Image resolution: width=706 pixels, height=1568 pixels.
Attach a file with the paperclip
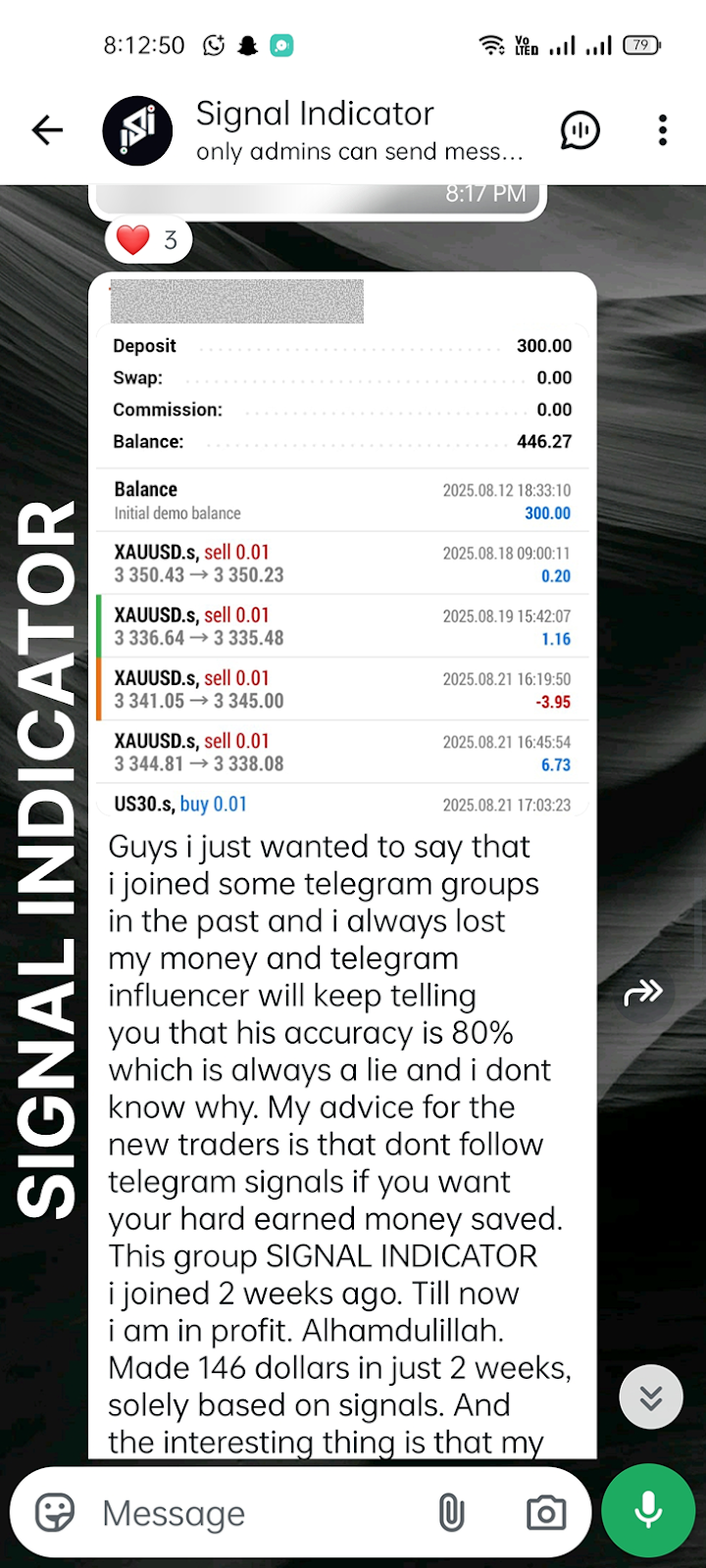[x=451, y=1513]
